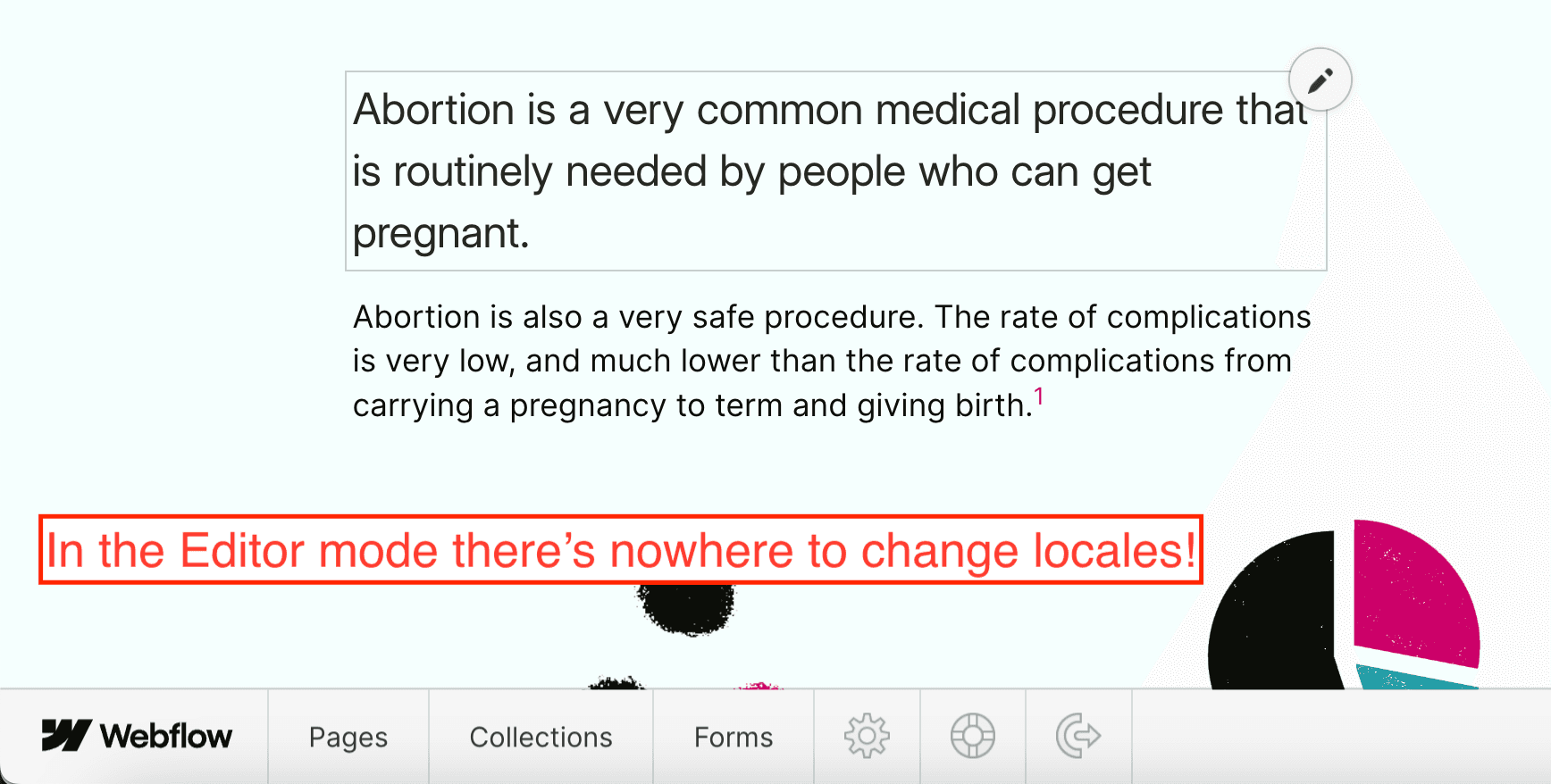Viewport: 1551px width, 784px height.
Task: Tap the pencil edit icon
Action: pos(1320,80)
